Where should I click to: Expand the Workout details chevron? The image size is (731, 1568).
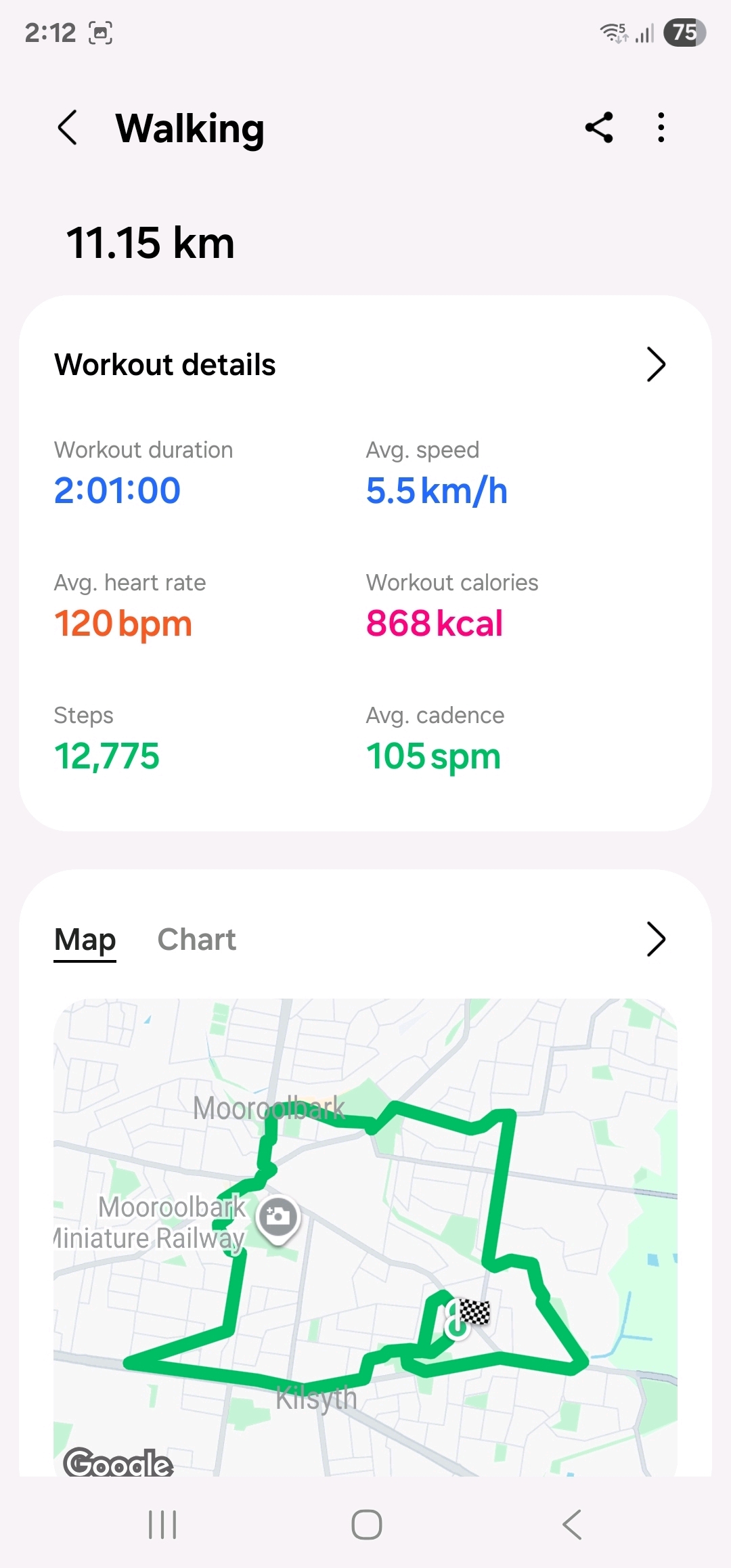[655, 365]
